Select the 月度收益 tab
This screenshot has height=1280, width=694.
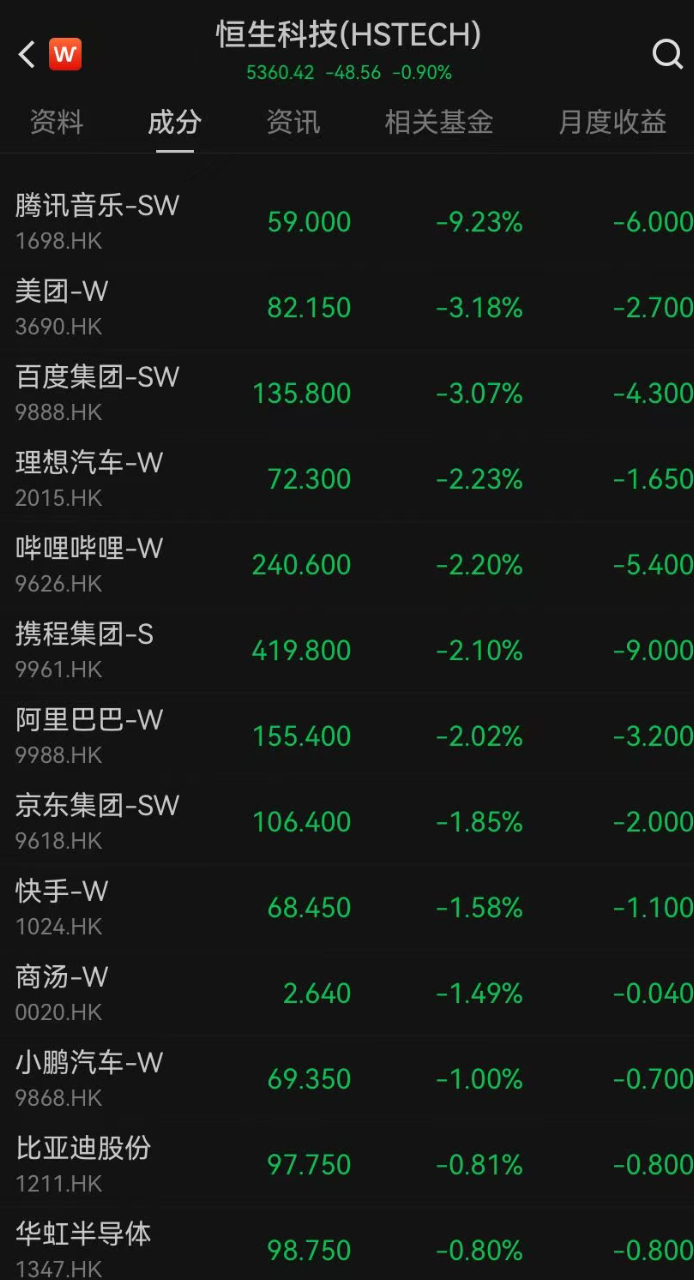pos(612,123)
